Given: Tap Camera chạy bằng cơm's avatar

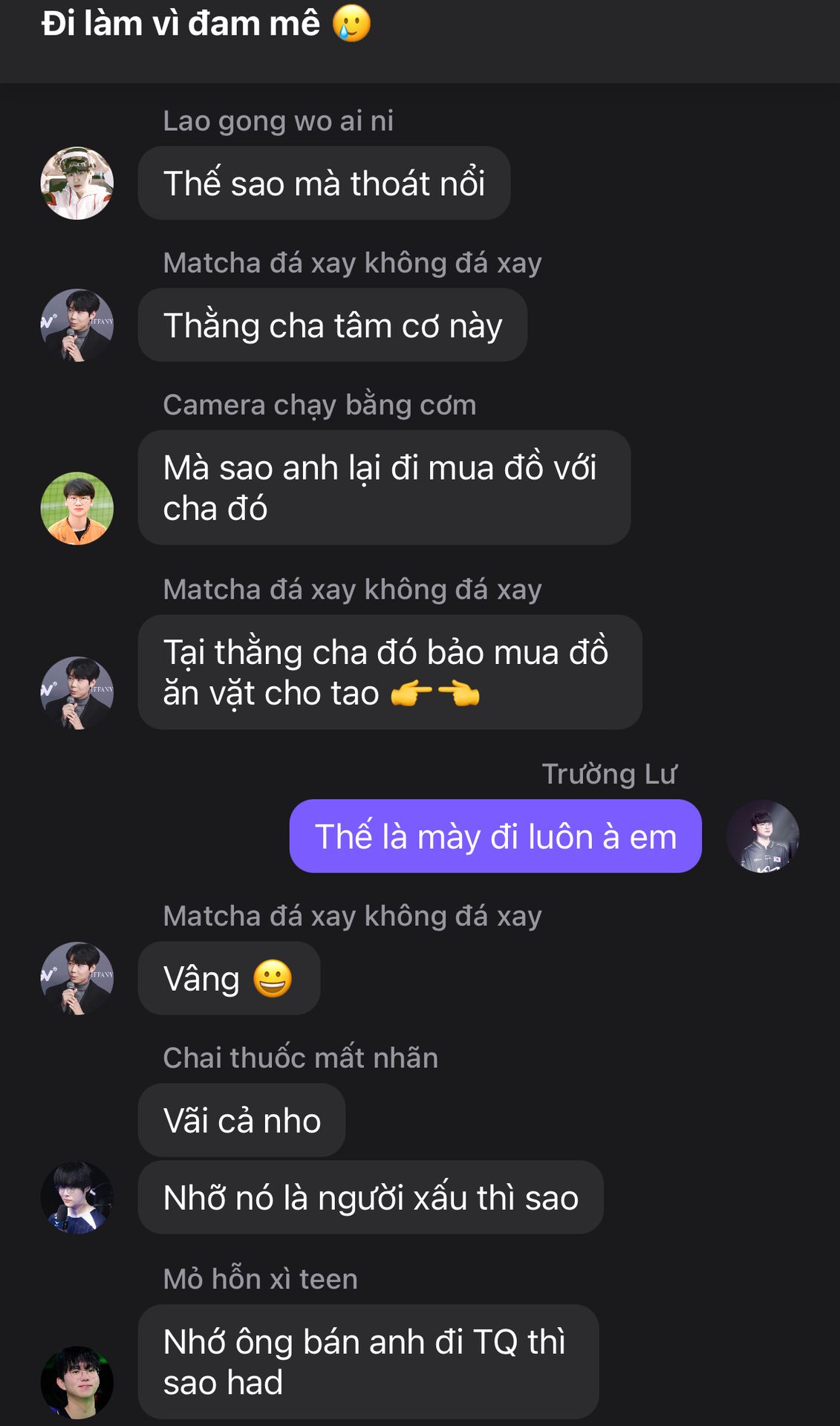Looking at the screenshot, I should [76, 508].
